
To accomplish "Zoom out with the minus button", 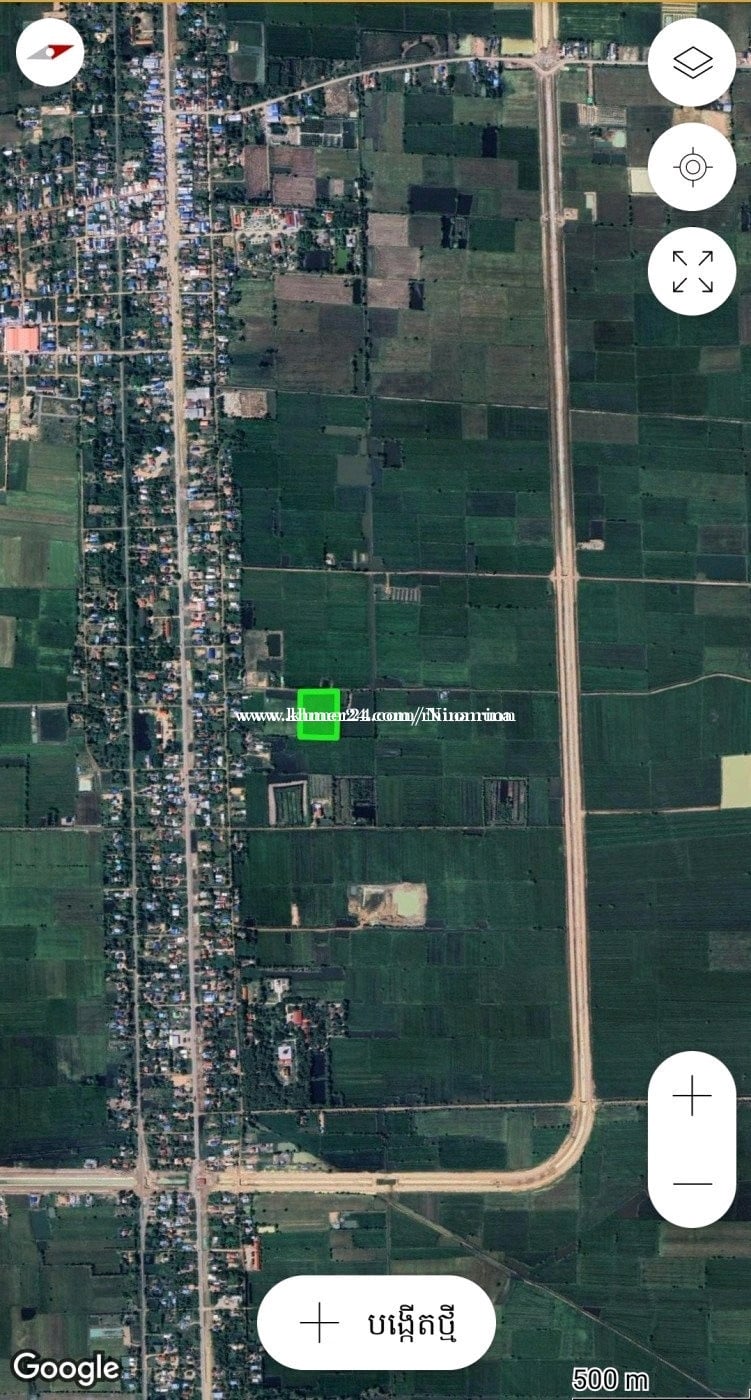I will (692, 1184).
